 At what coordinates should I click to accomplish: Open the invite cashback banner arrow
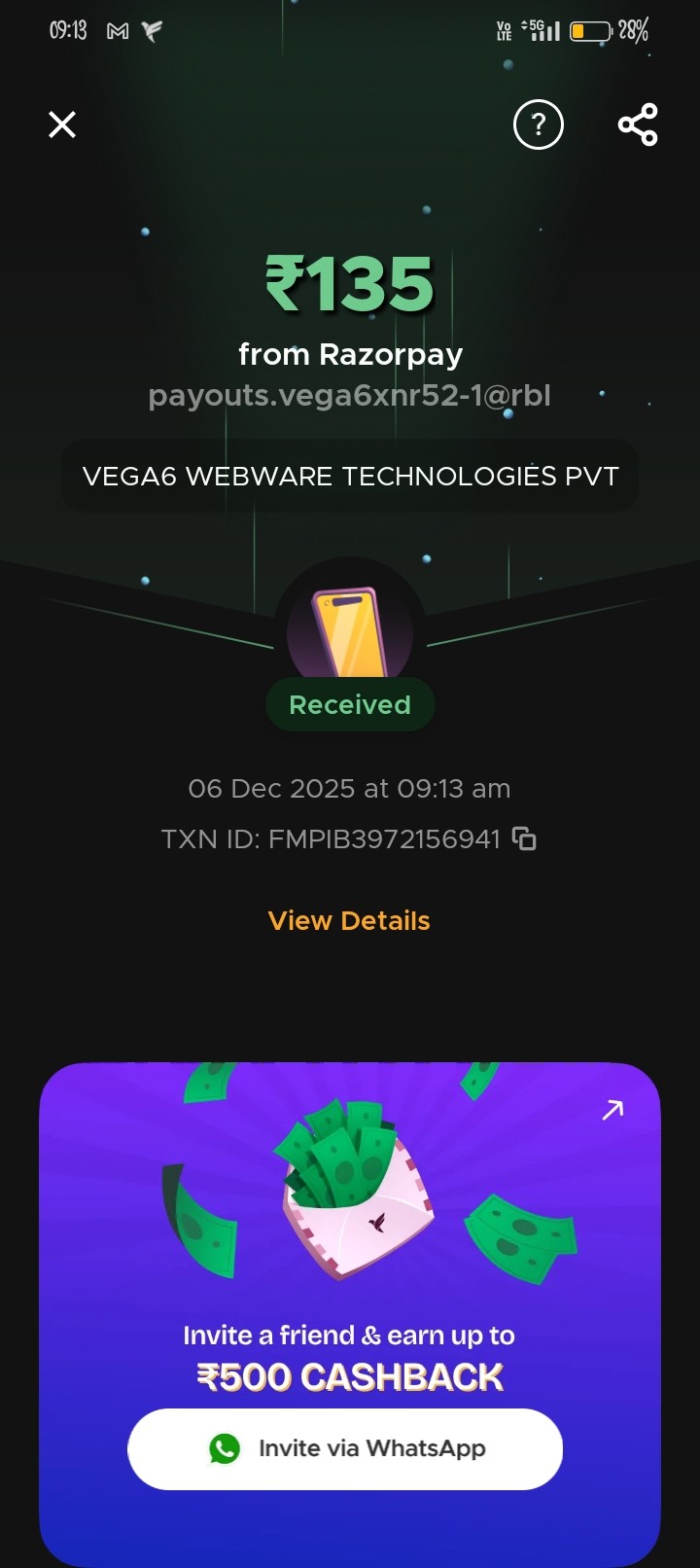(612, 1110)
